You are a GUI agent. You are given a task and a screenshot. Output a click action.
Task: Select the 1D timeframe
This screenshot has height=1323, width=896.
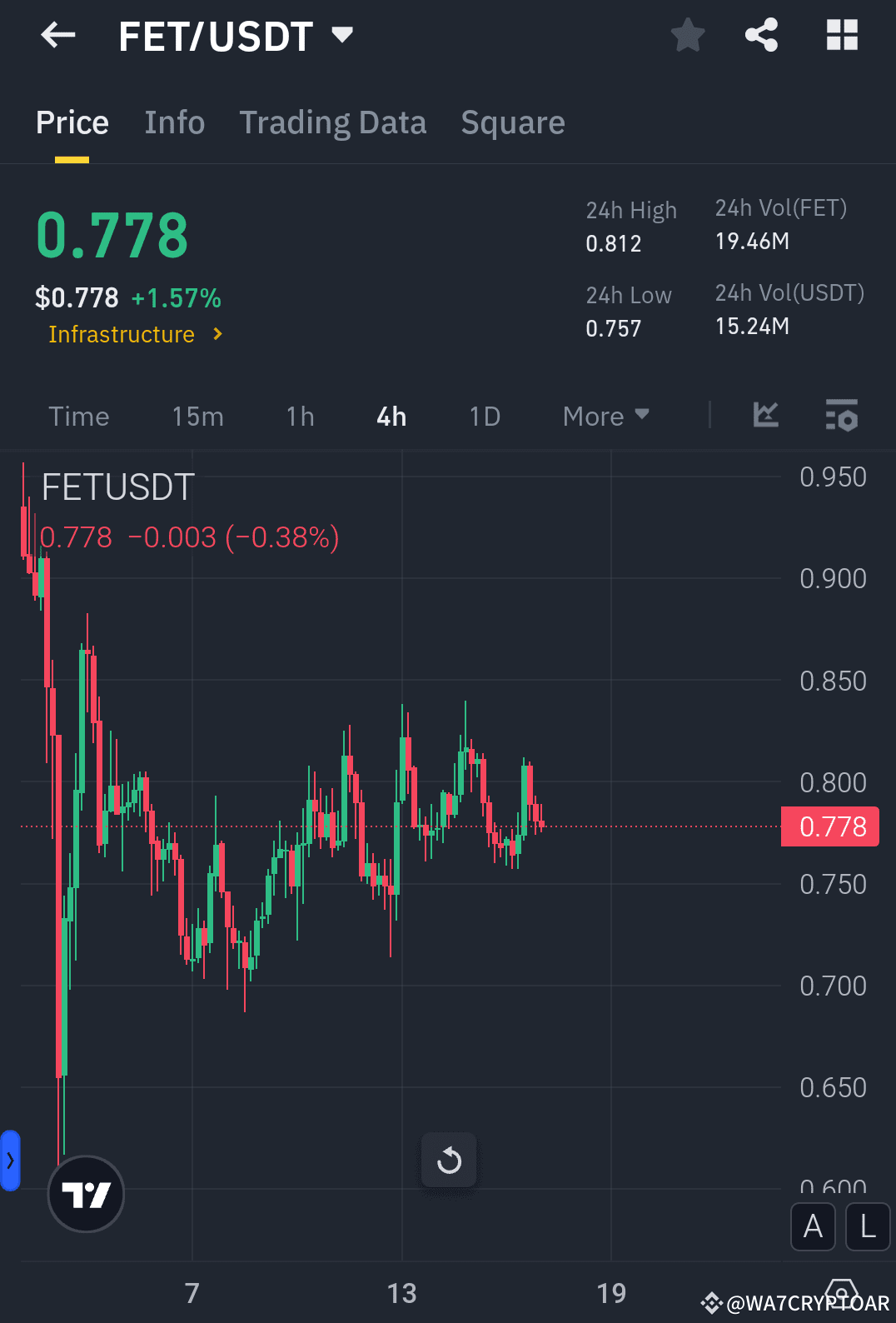coord(484,416)
